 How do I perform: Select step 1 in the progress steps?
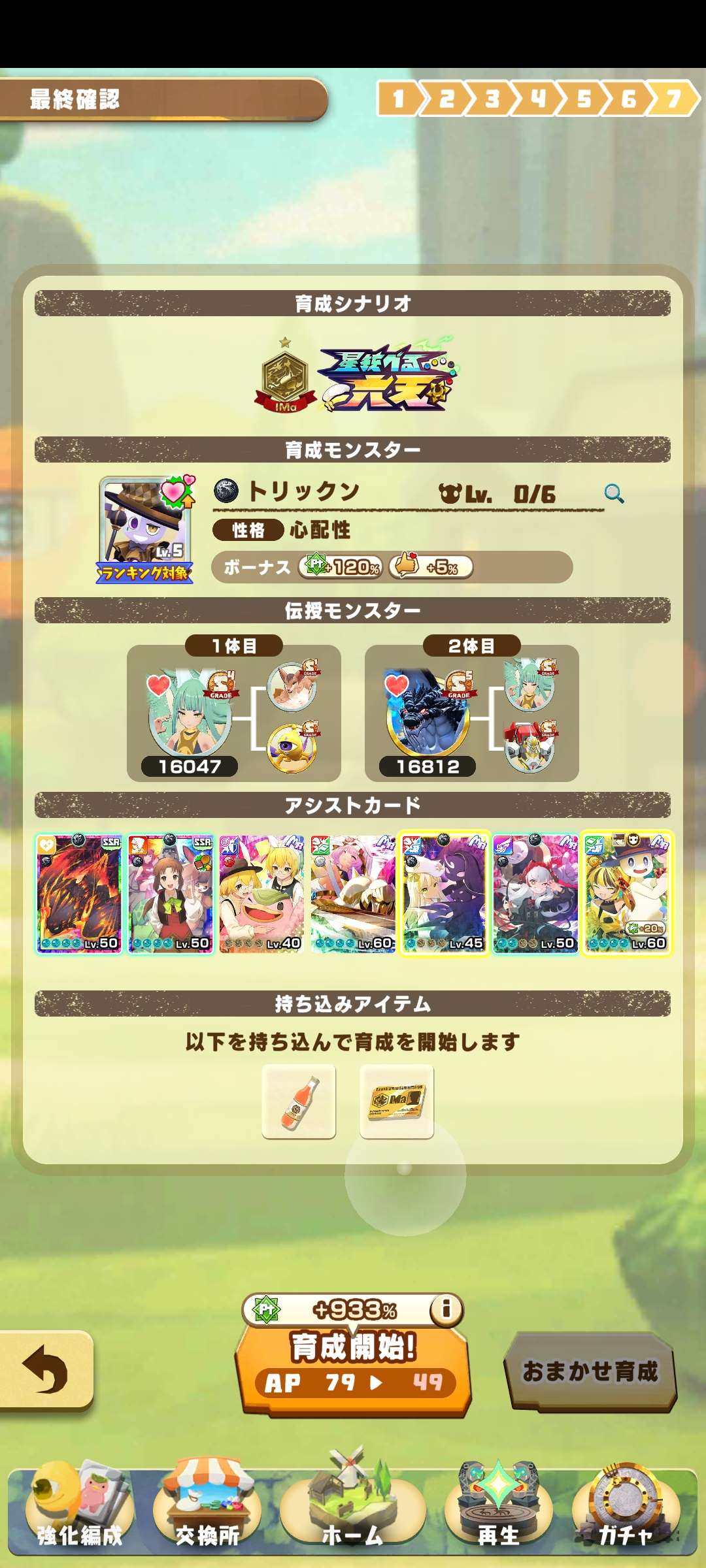[398, 99]
